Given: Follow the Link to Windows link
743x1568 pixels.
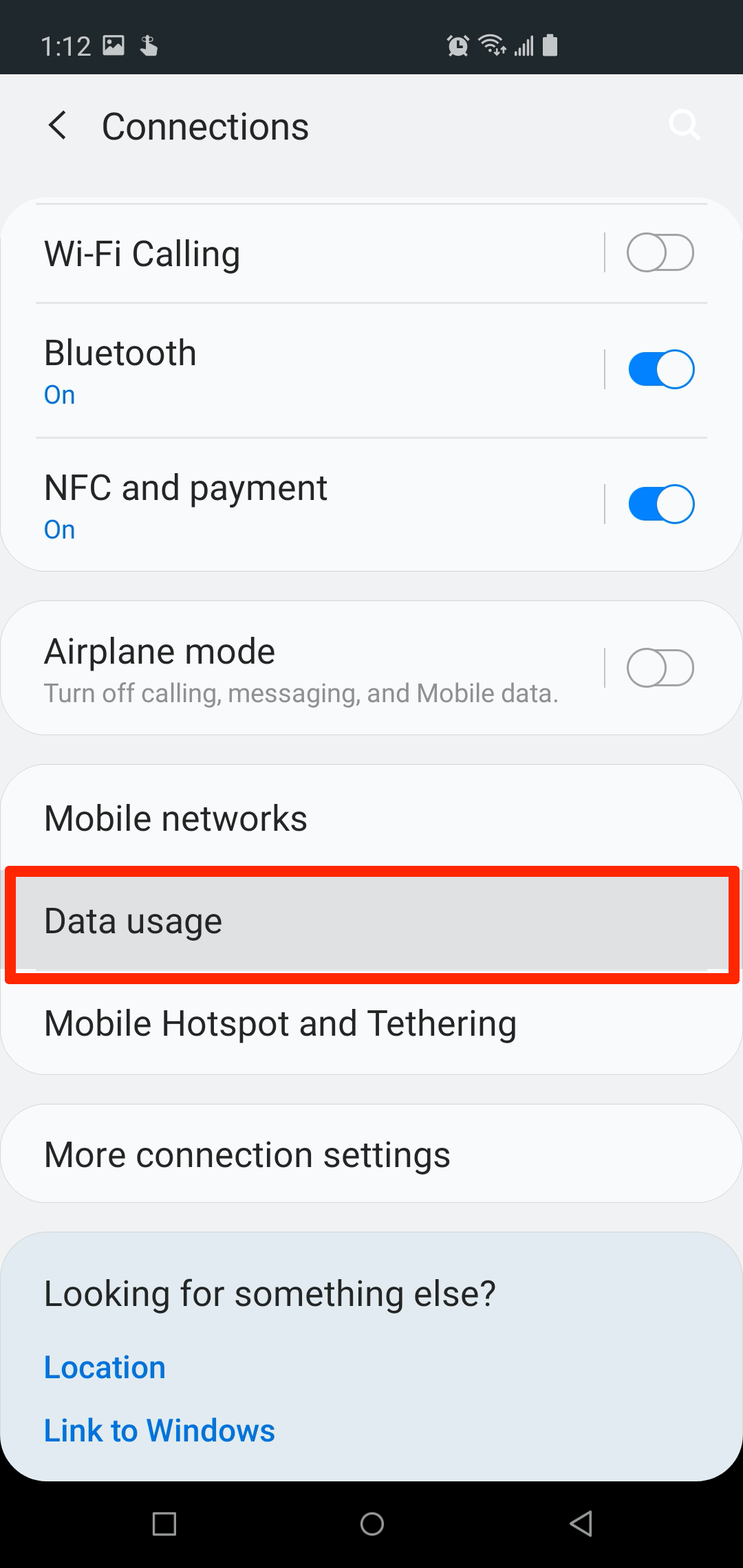Looking at the screenshot, I should [x=160, y=1430].
